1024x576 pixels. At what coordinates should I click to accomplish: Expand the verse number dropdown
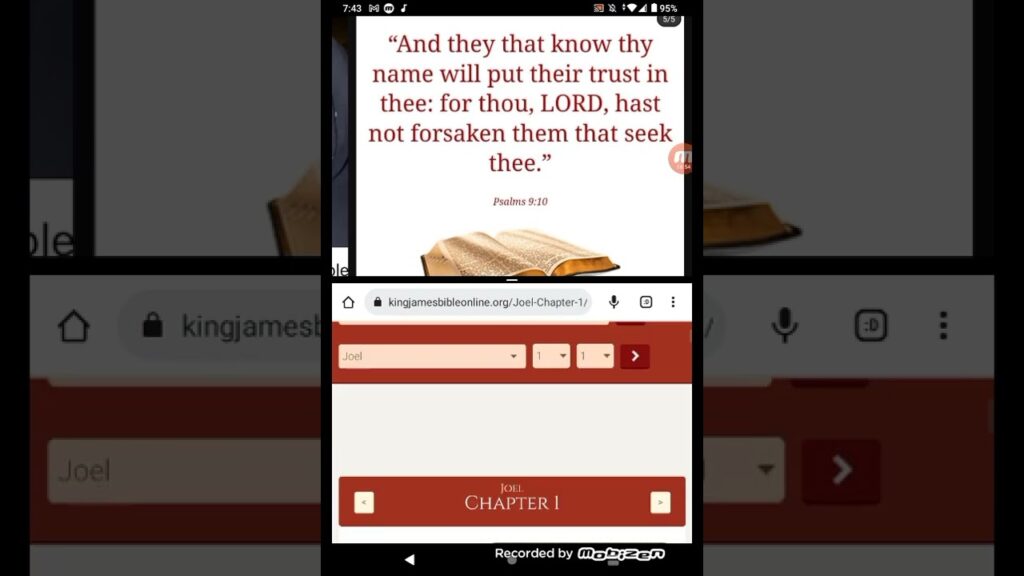595,356
